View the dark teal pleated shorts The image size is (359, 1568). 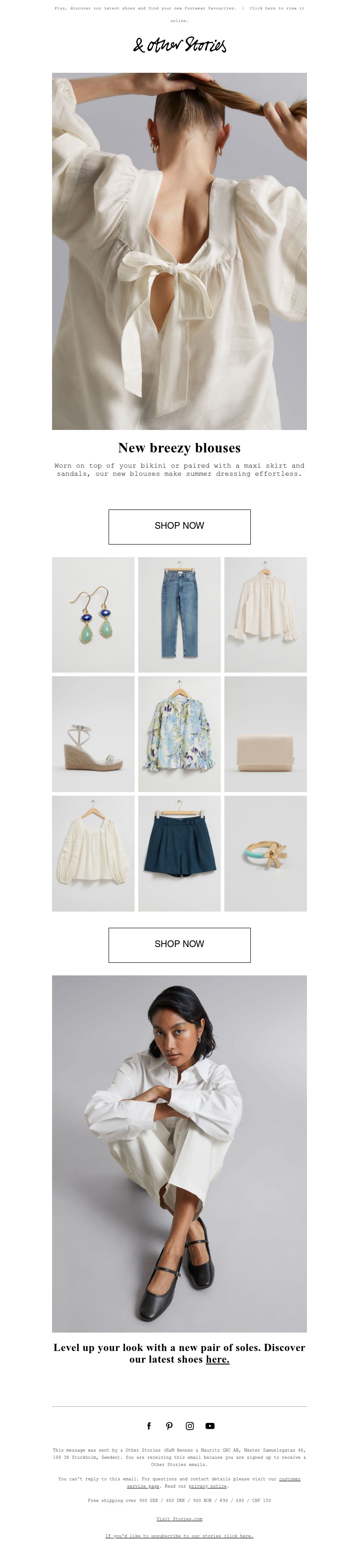[179, 853]
